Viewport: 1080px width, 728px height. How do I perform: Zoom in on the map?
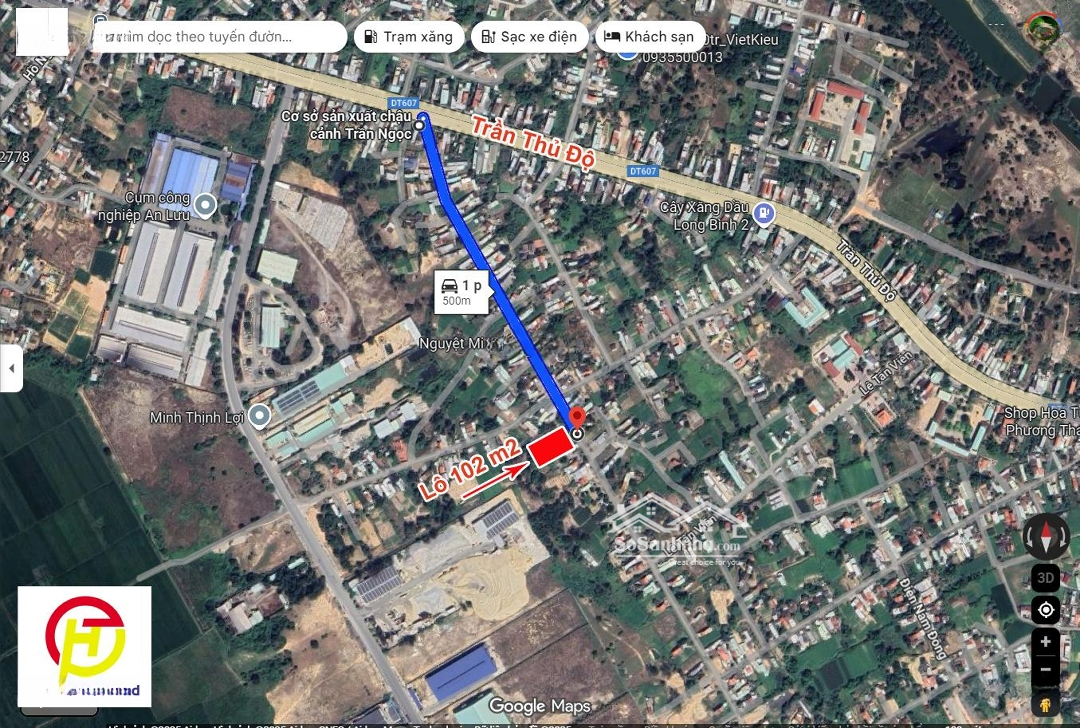1045,642
